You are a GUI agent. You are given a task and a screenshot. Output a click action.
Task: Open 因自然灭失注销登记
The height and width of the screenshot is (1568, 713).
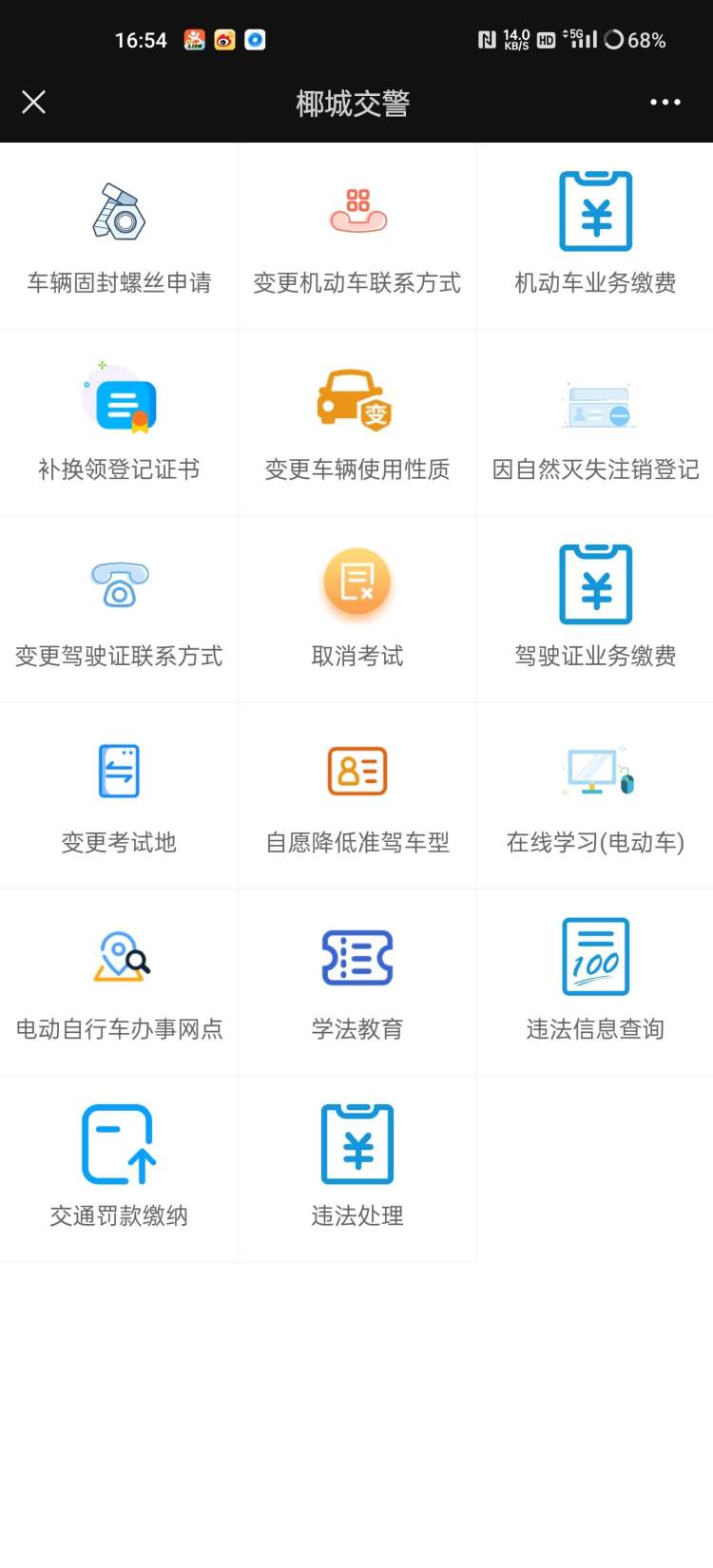(x=594, y=422)
